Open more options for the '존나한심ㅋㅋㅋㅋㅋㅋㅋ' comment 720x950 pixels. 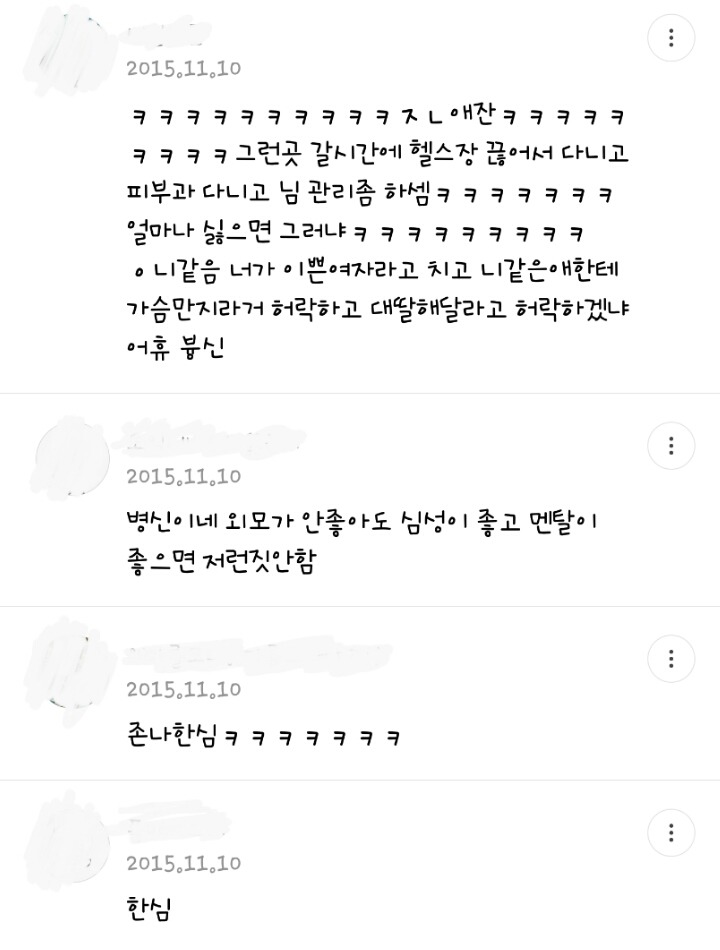click(x=671, y=659)
